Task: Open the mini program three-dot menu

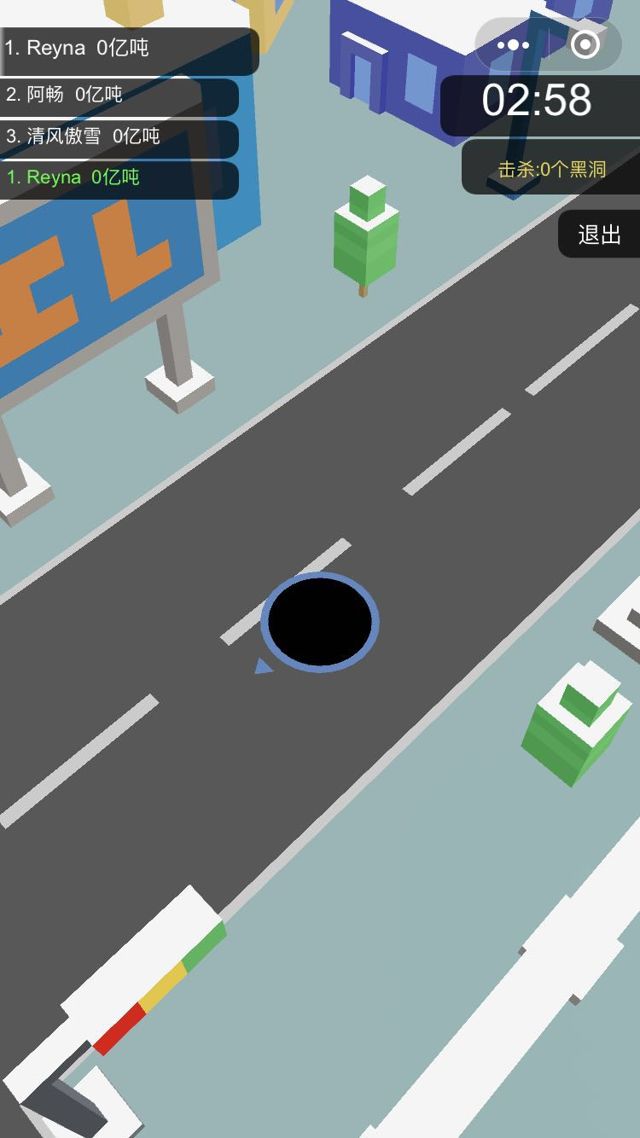Action: (513, 45)
